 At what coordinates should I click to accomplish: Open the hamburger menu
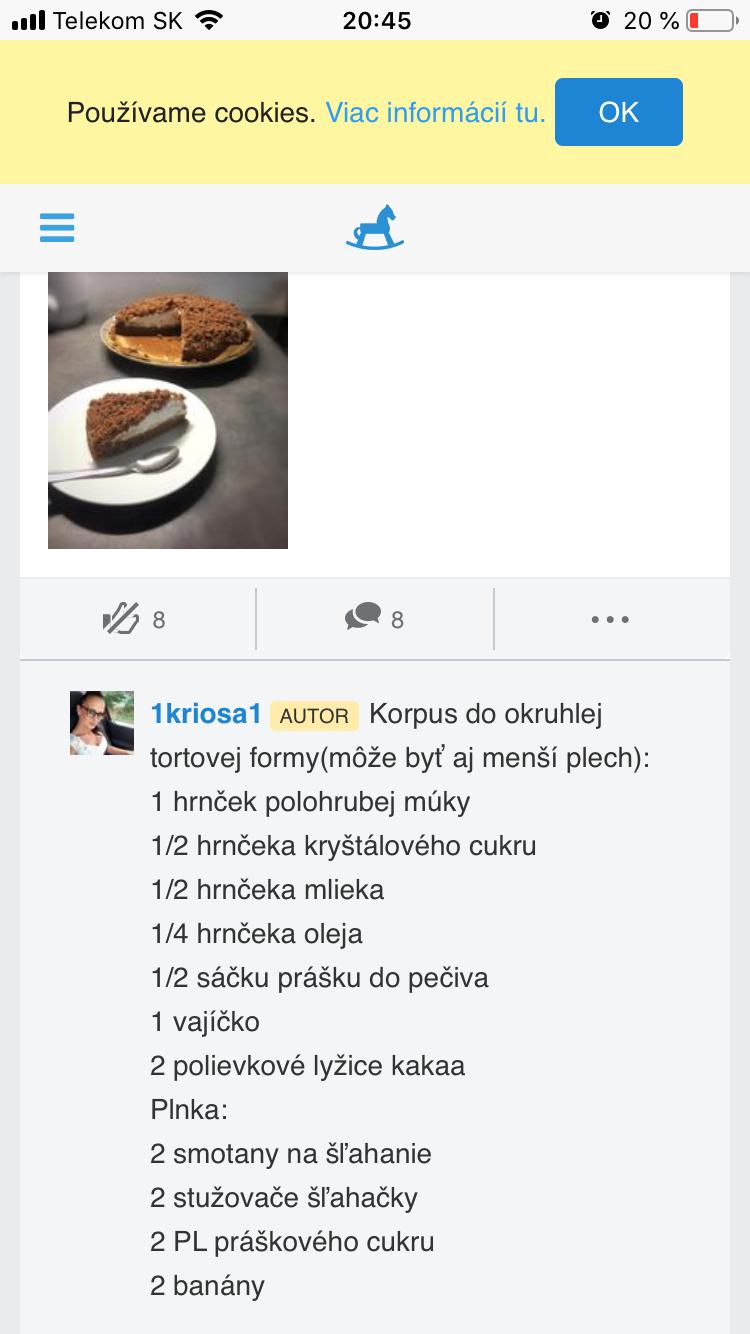pyautogui.click(x=57, y=228)
